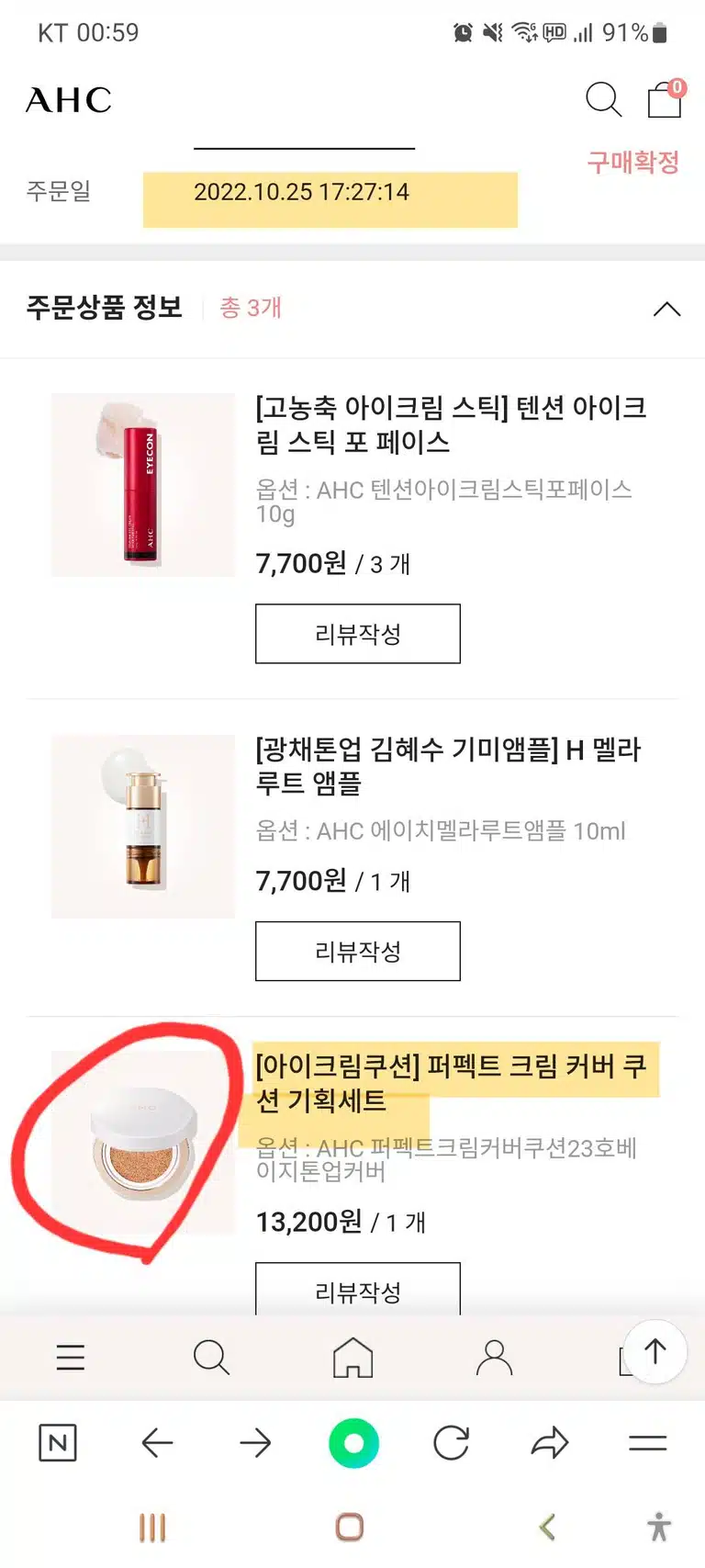Open the my account profile icon
This screenshot has height=1568, width=705.
(x=494, y=1357)
